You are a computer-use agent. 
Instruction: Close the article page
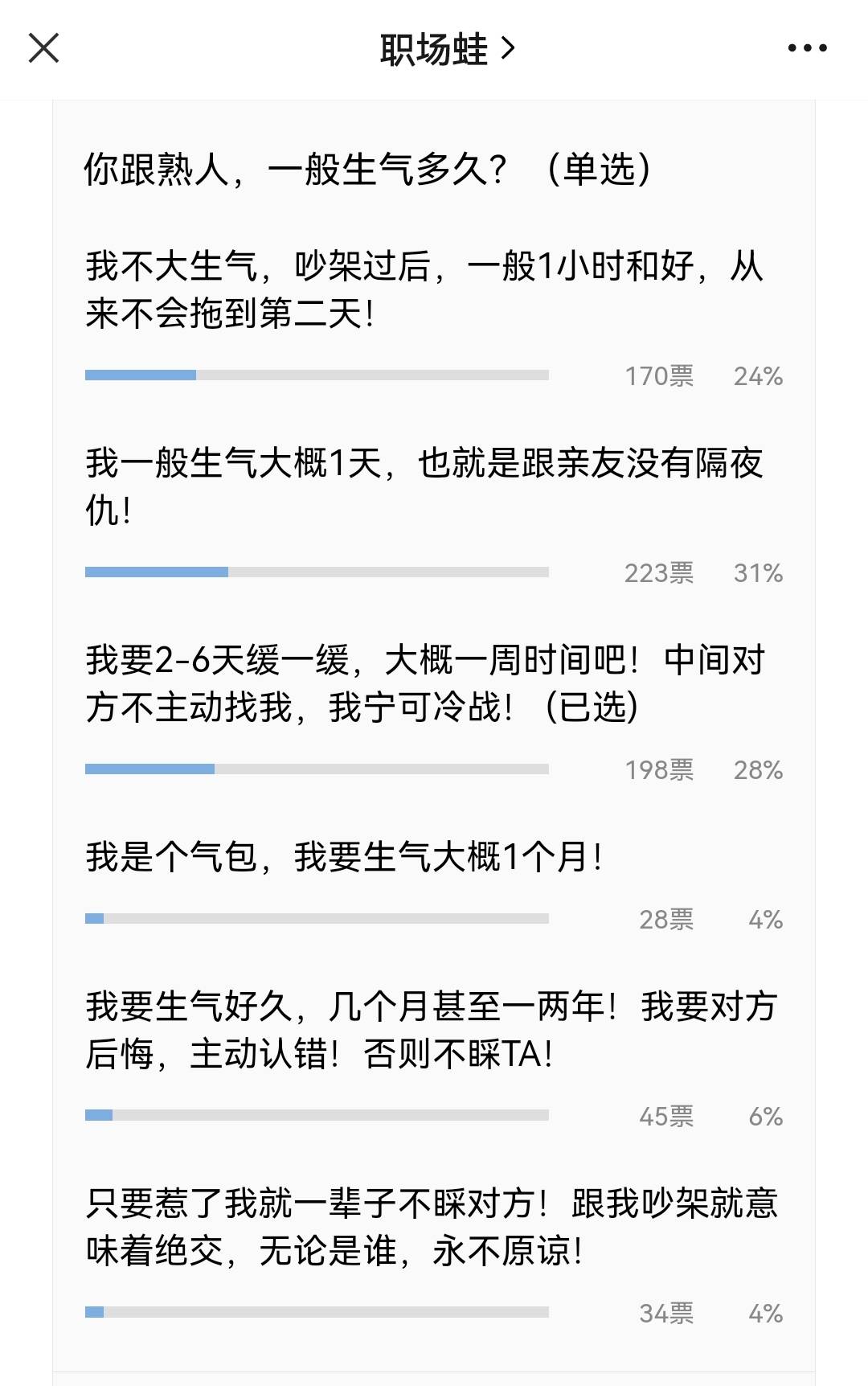click(44, 48)
